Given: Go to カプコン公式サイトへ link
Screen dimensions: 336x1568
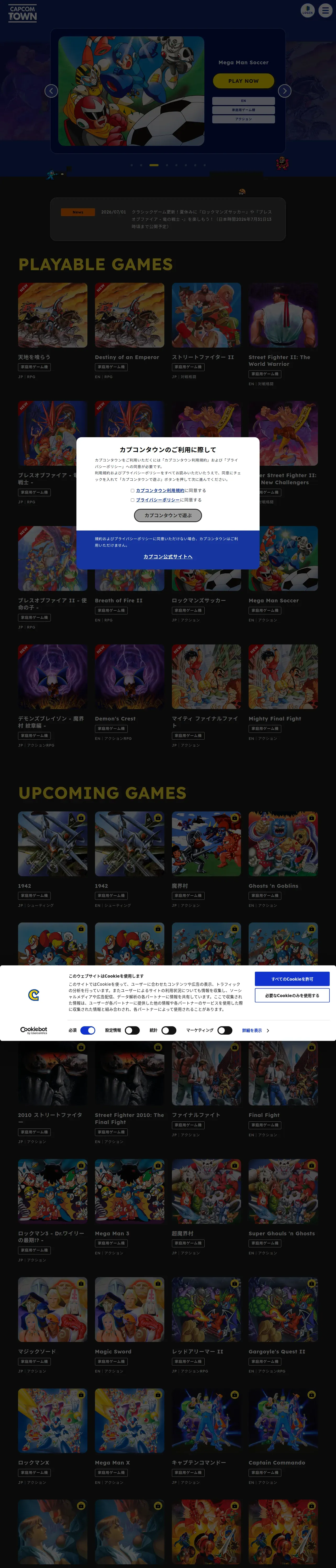Looking at the screenshot, I should (x=168, y=556).
